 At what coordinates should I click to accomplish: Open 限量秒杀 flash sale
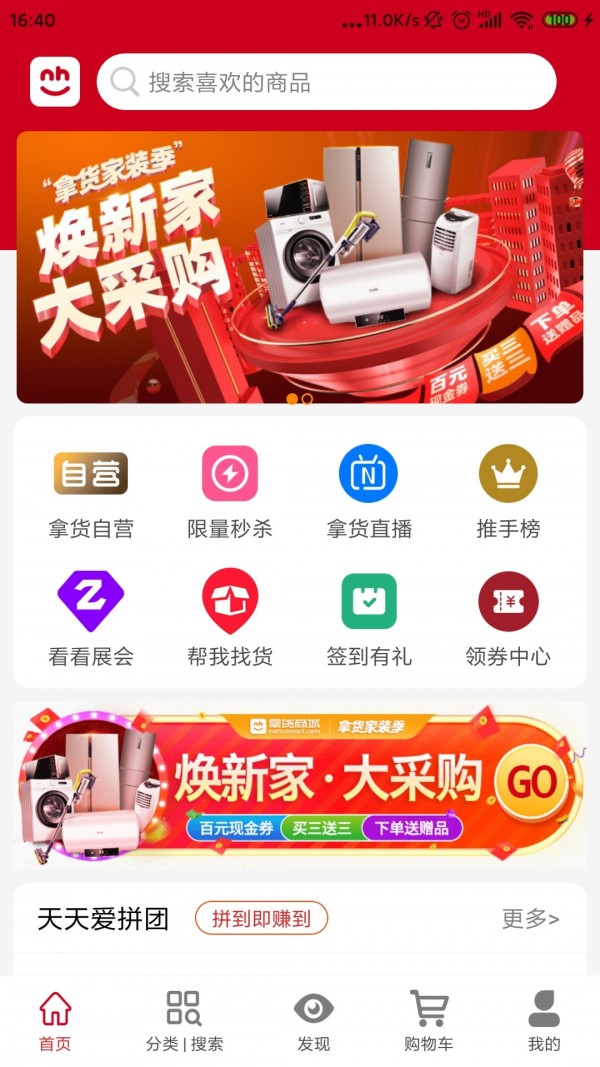tap(230, 491)
